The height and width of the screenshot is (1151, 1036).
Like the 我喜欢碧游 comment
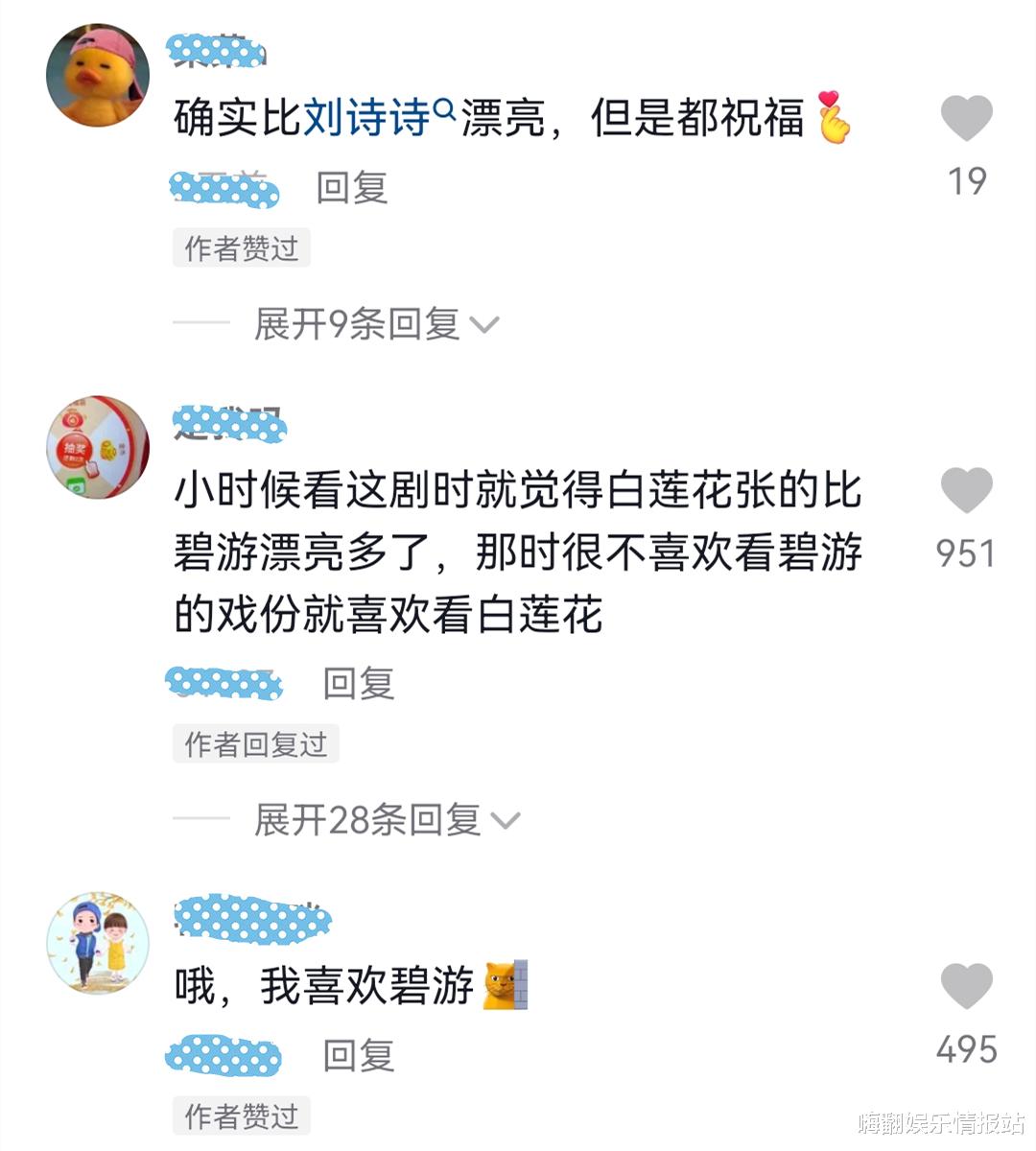point(964,987)
